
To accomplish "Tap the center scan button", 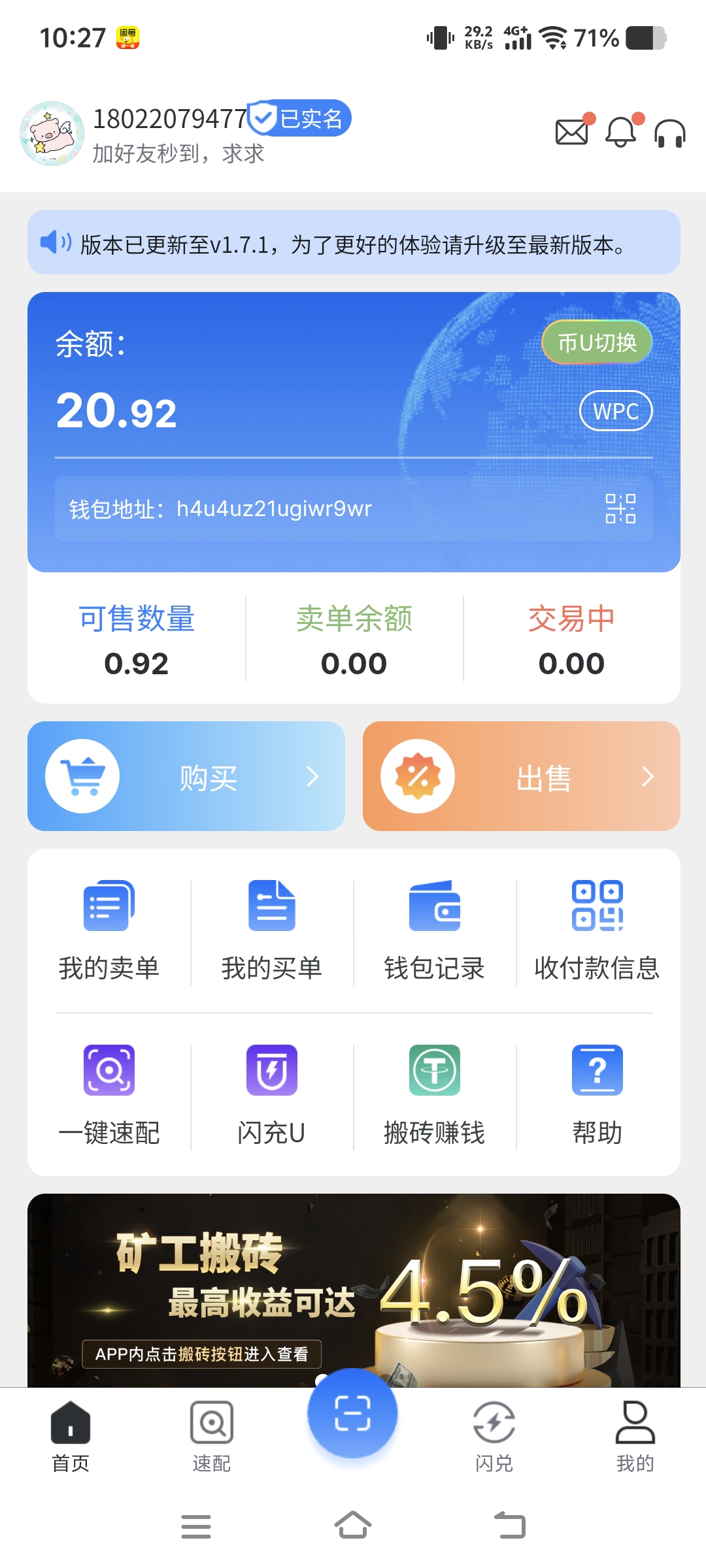I will 353,1414.
